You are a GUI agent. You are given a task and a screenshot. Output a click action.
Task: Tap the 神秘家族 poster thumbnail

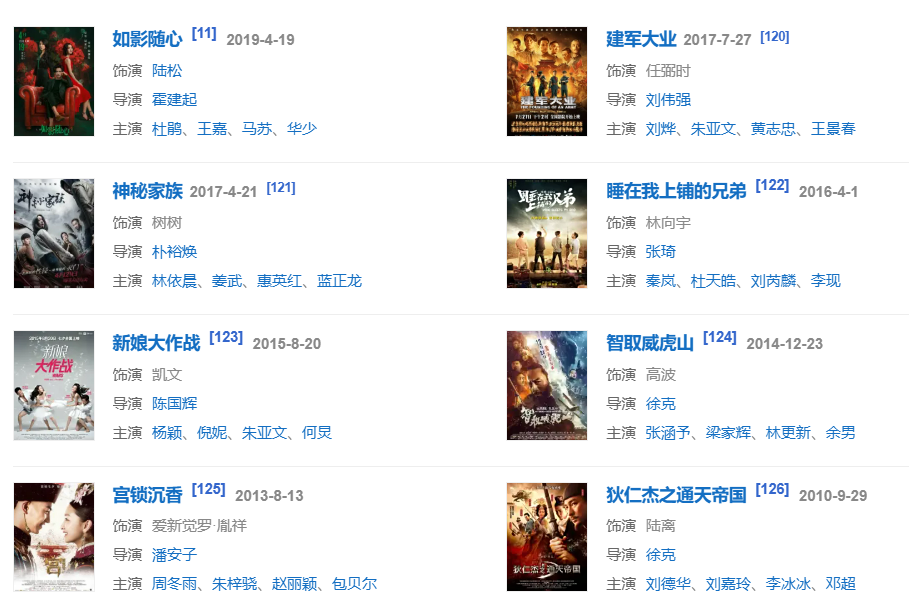(x=54, y=234)
